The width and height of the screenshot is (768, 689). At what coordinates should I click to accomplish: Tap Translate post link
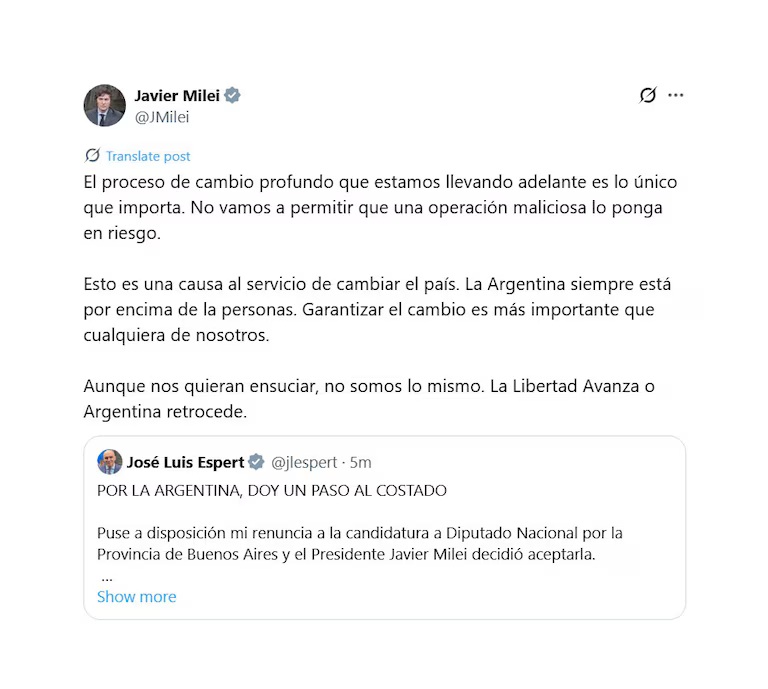tap(147, 156)
